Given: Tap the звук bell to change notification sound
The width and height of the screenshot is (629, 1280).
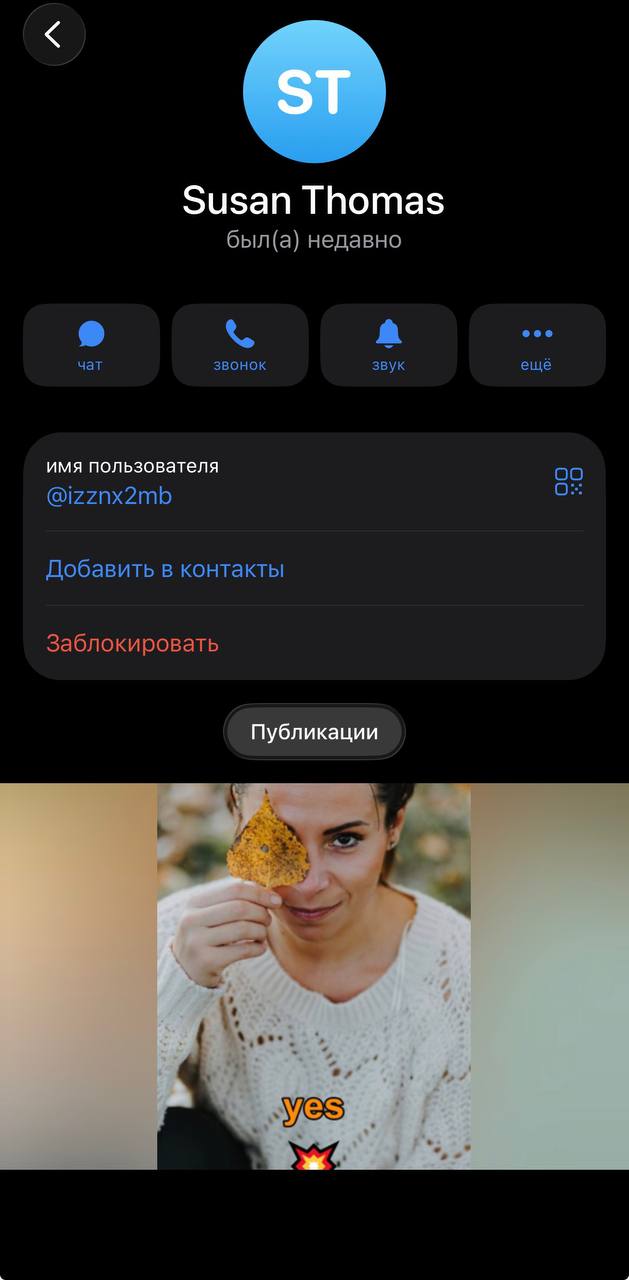Looking at the screenshot, I should 389,345.
